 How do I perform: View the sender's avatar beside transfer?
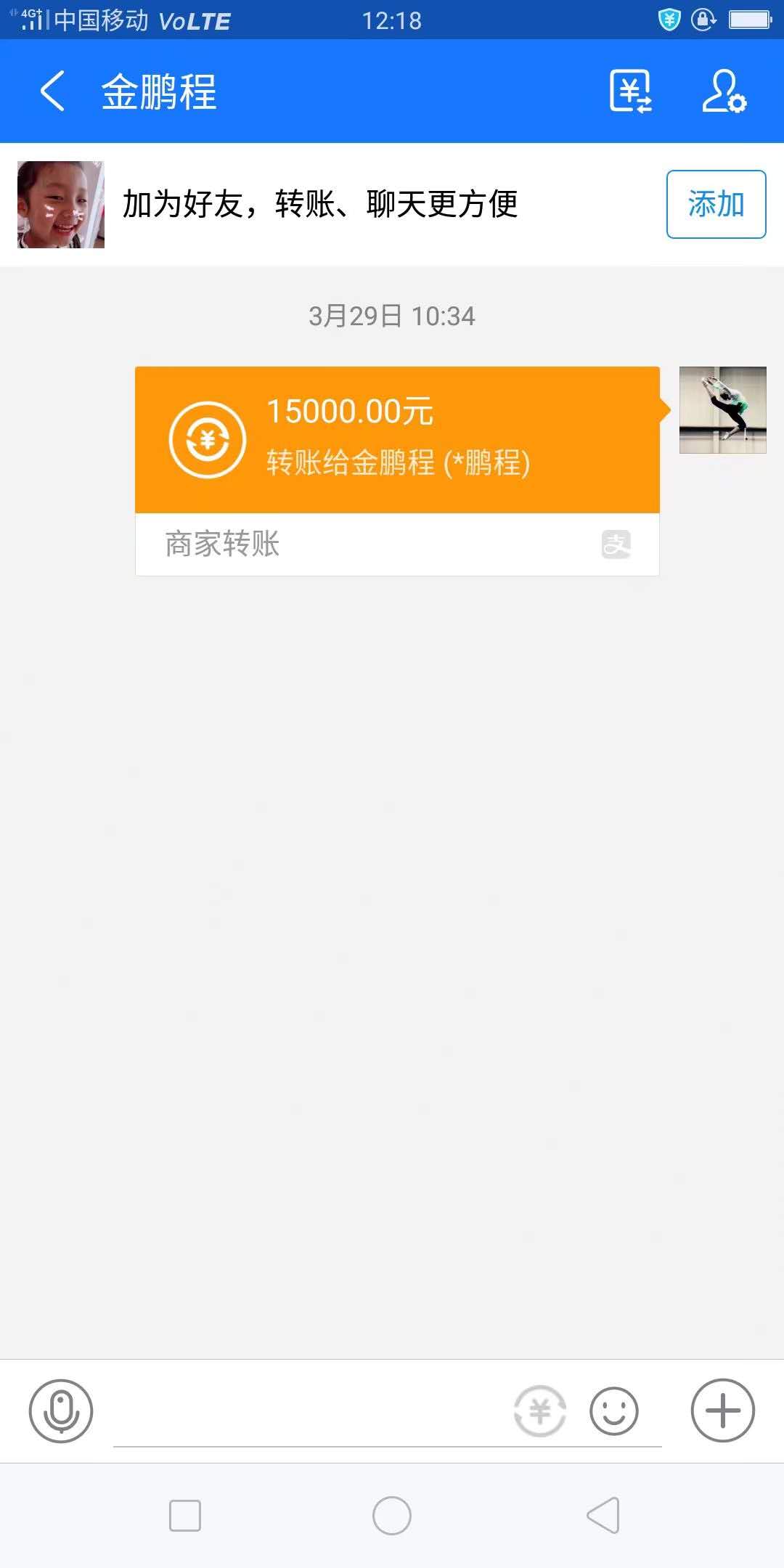722,410
